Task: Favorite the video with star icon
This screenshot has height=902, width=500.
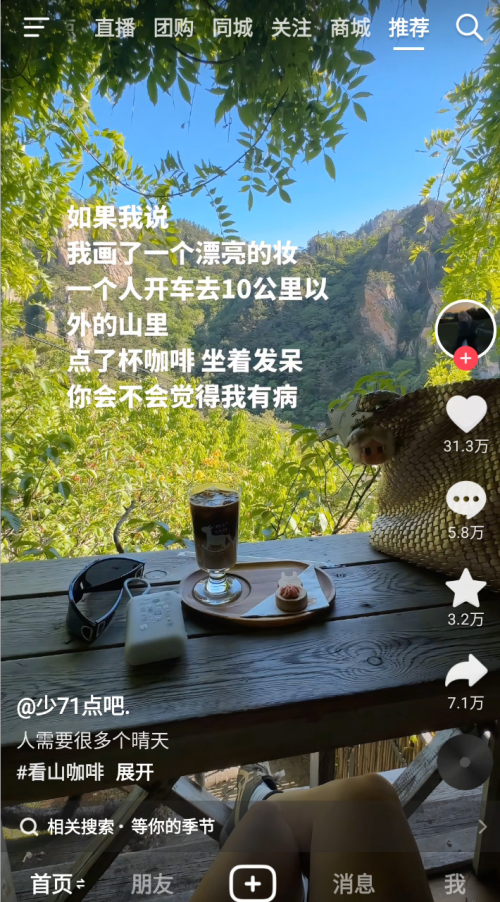Action: tap(466, 588)
